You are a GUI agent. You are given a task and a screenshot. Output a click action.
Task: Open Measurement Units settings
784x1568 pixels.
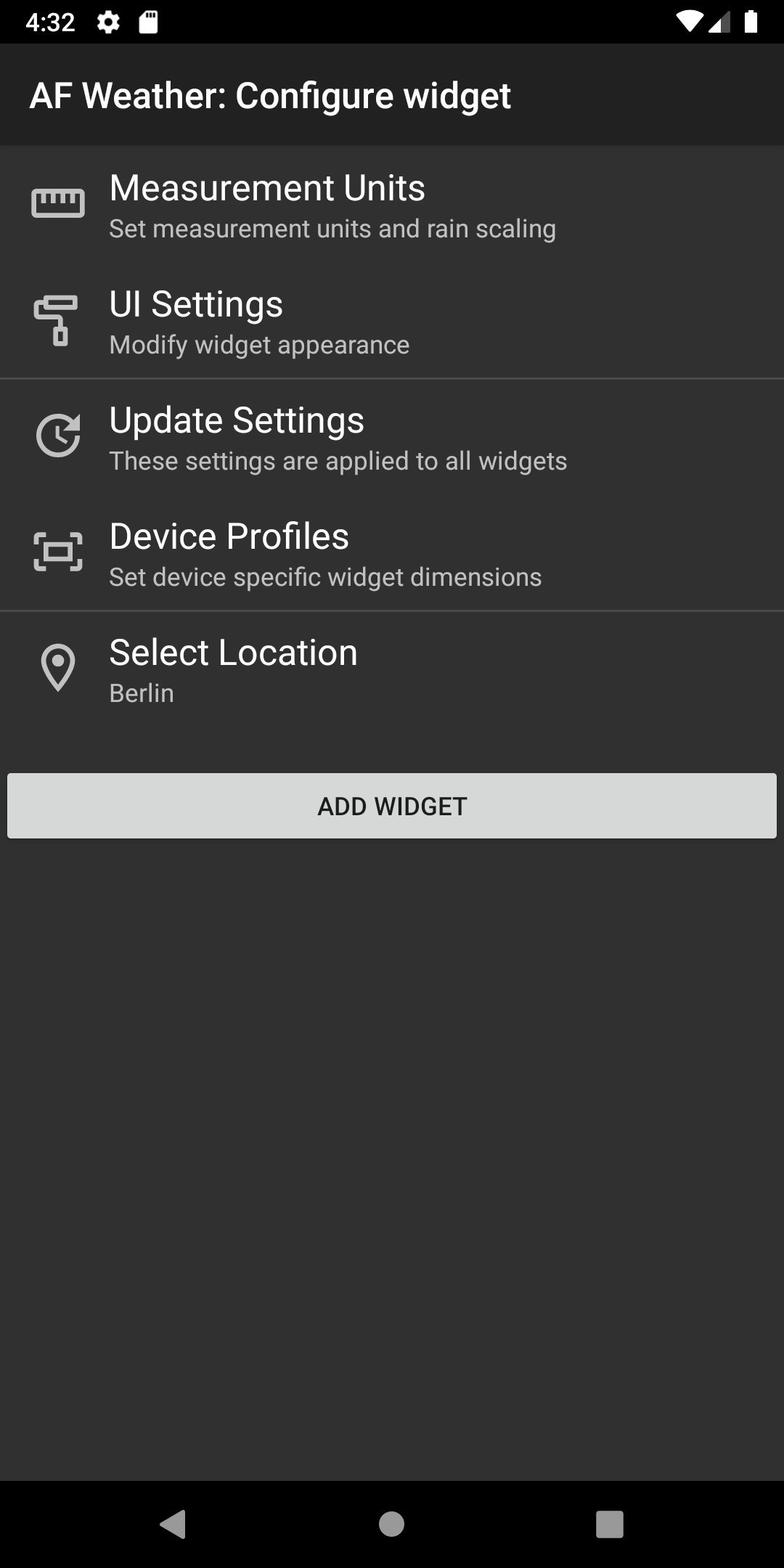pos(392,205)
